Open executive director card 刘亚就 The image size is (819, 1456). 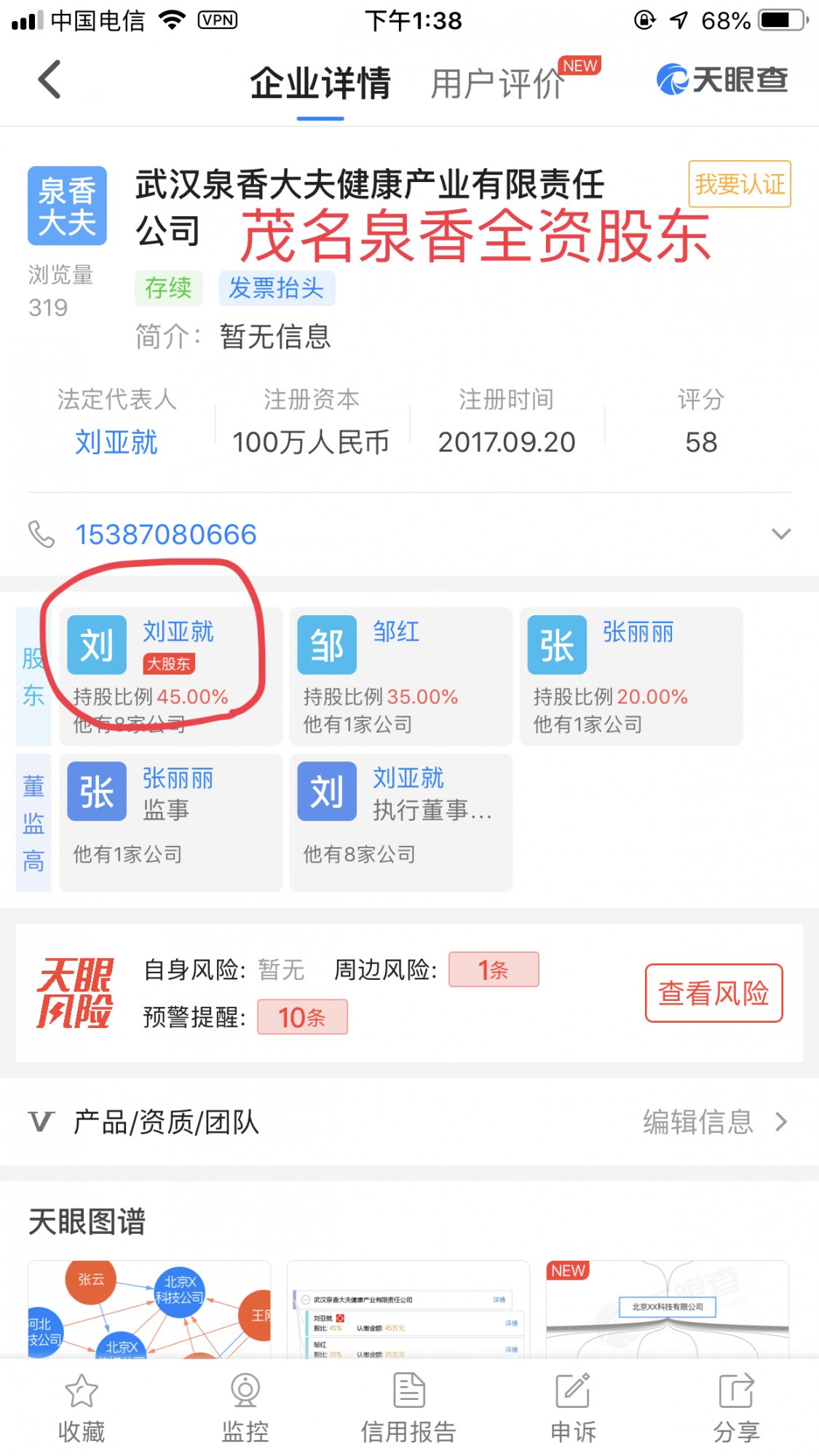pos(400,822)
